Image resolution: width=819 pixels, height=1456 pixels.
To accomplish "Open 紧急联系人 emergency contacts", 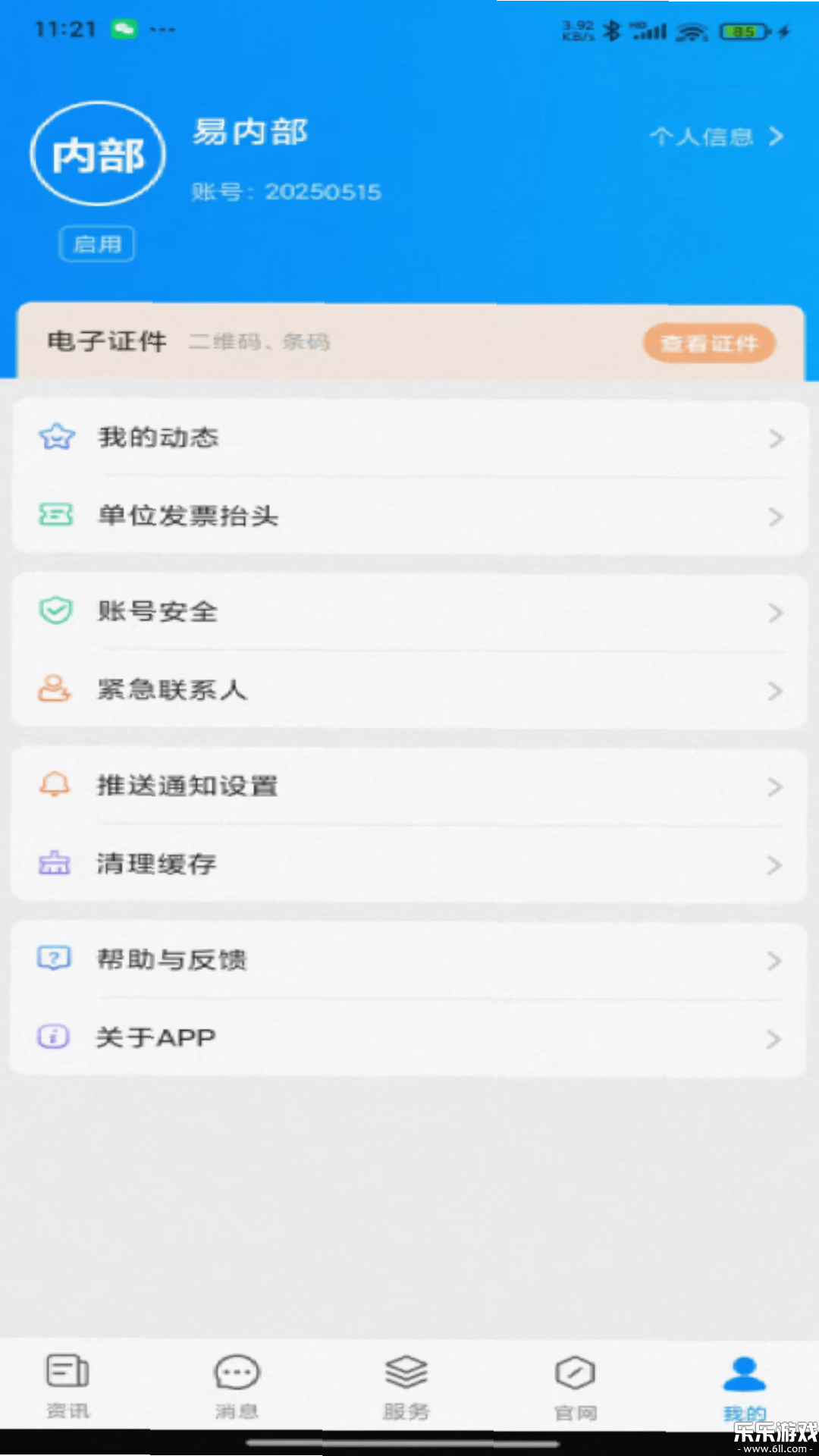I will coord(409,690).
